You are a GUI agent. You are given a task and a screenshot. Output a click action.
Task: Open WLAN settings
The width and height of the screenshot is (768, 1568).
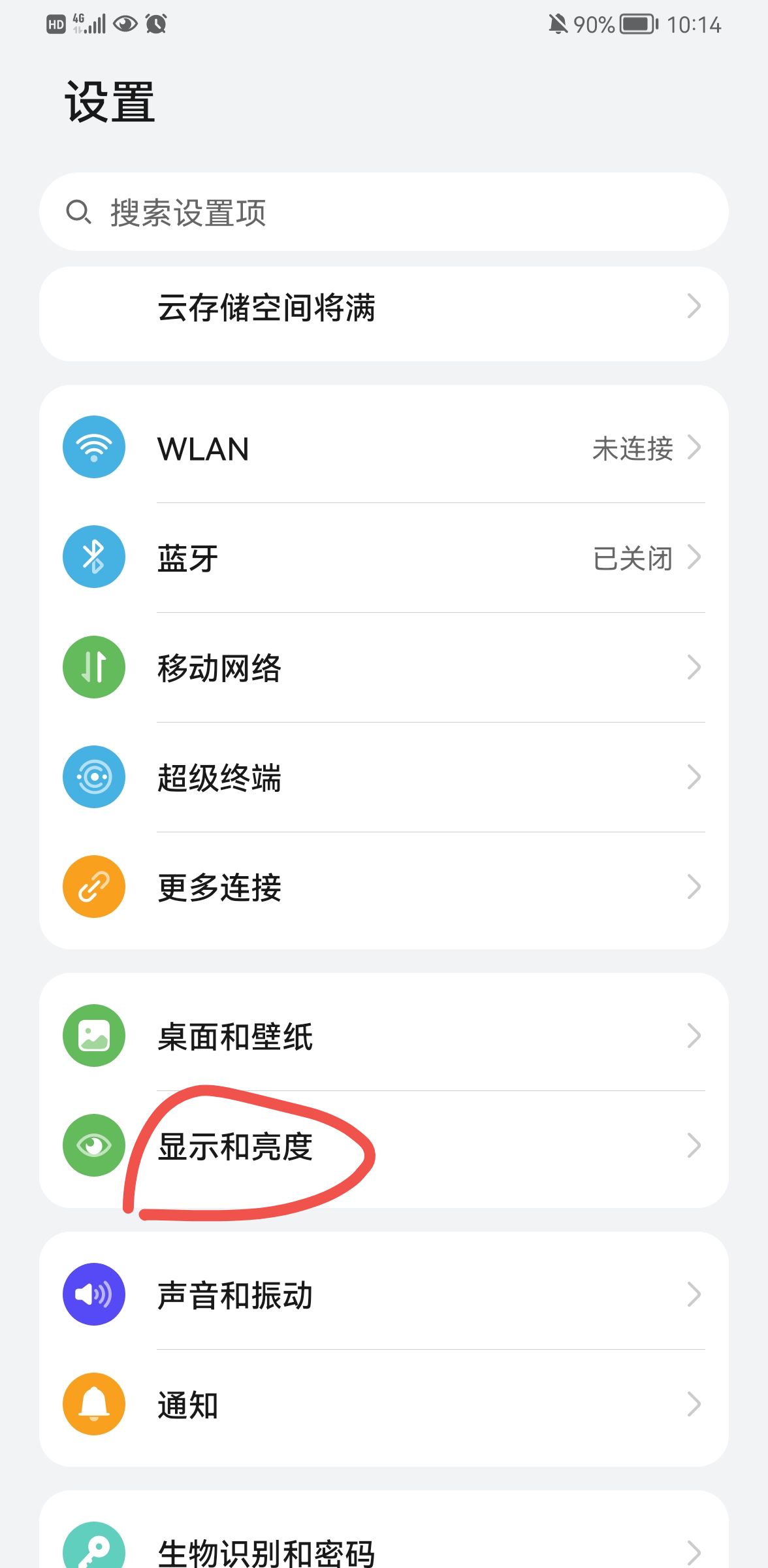[x=384, y=448]
